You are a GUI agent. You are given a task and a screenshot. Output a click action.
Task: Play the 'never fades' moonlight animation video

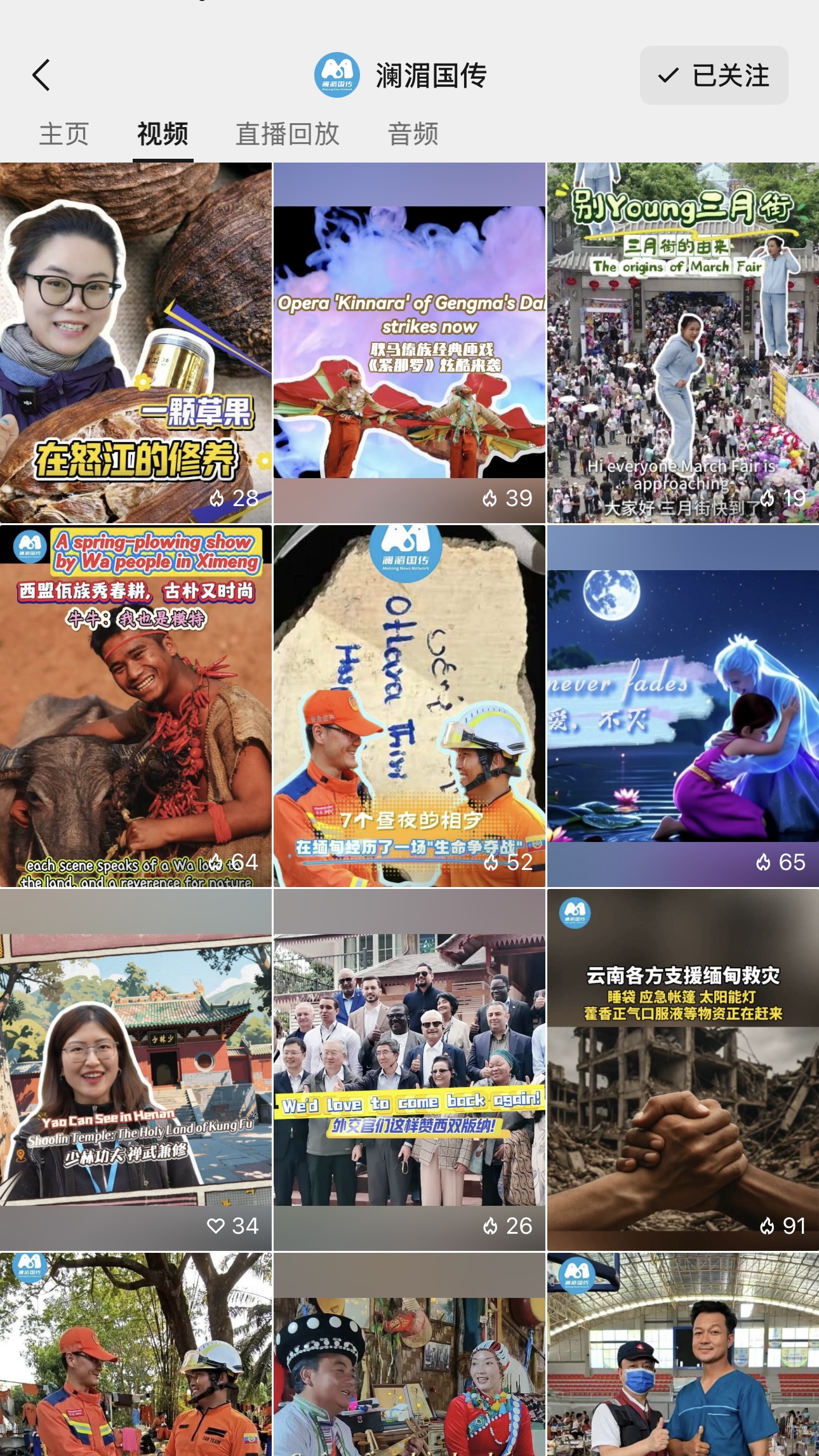(682, 705)
